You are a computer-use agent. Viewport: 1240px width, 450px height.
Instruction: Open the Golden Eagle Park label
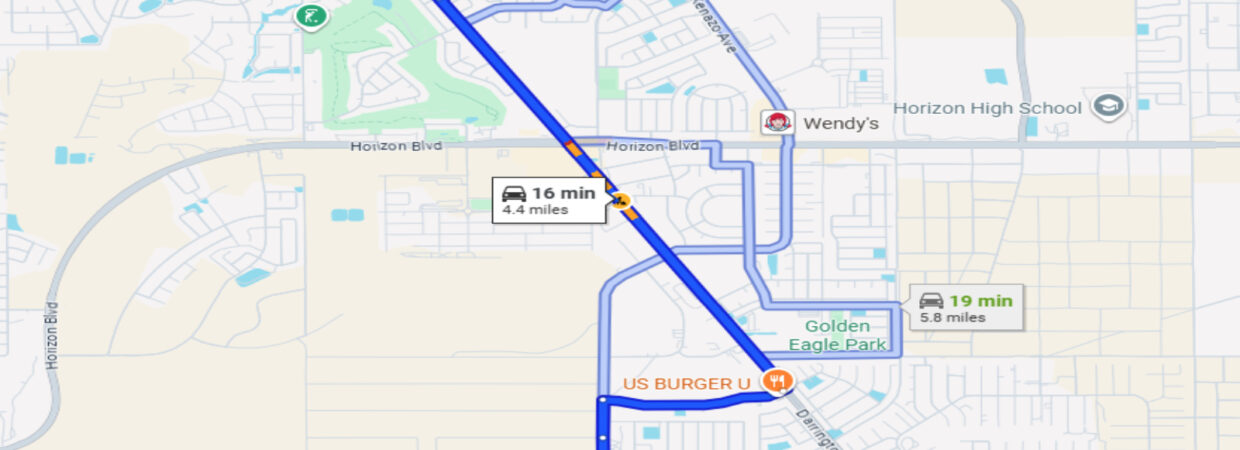[836, 335]
